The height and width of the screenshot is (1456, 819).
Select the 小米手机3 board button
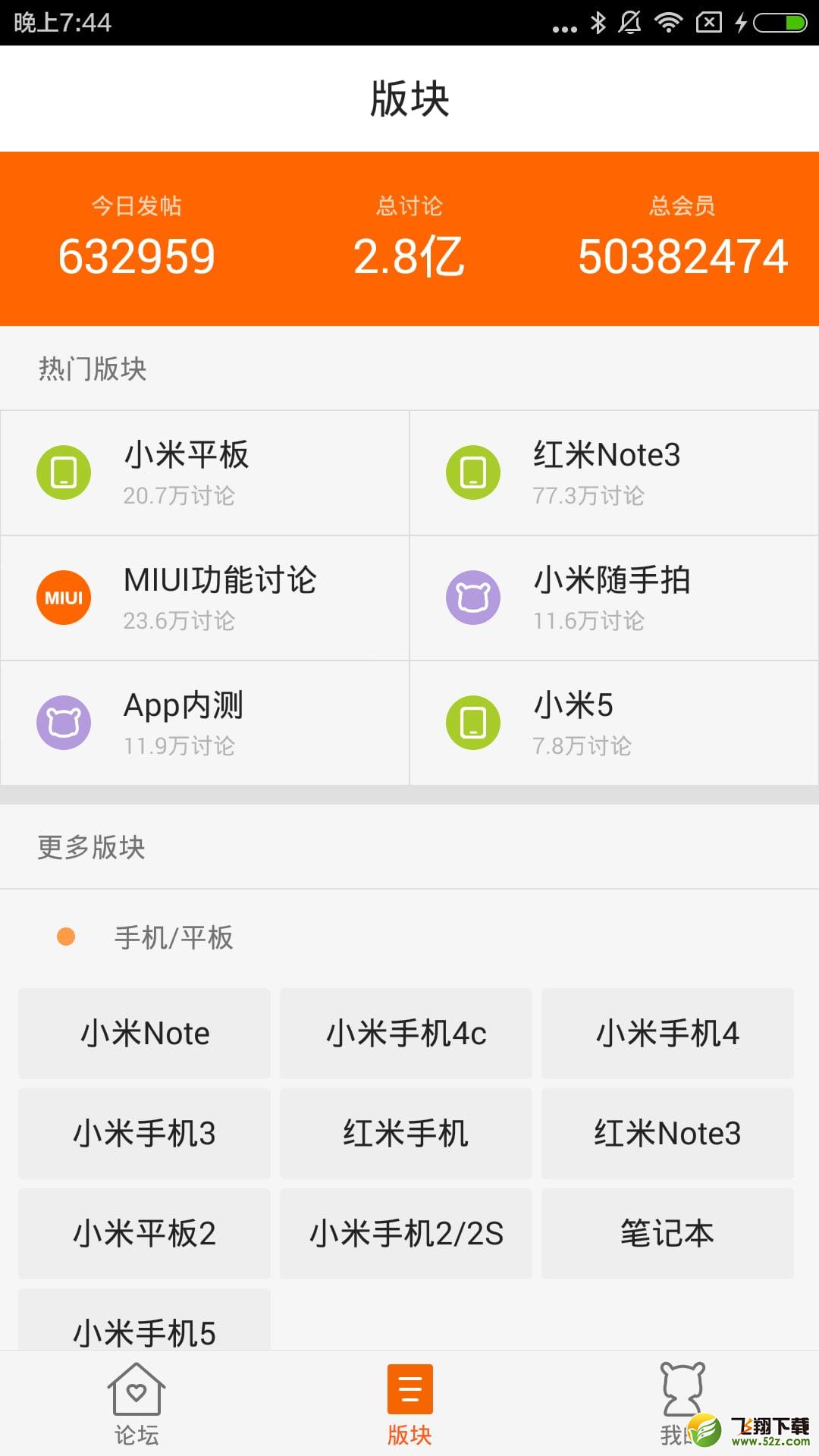tap(144, 1133)
